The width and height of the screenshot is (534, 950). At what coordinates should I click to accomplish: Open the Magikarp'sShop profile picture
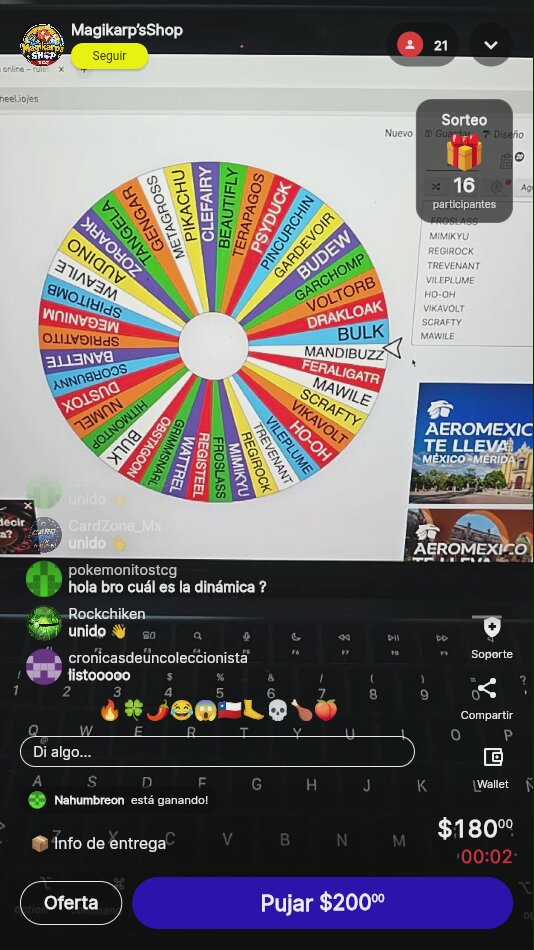coord(42,45)
